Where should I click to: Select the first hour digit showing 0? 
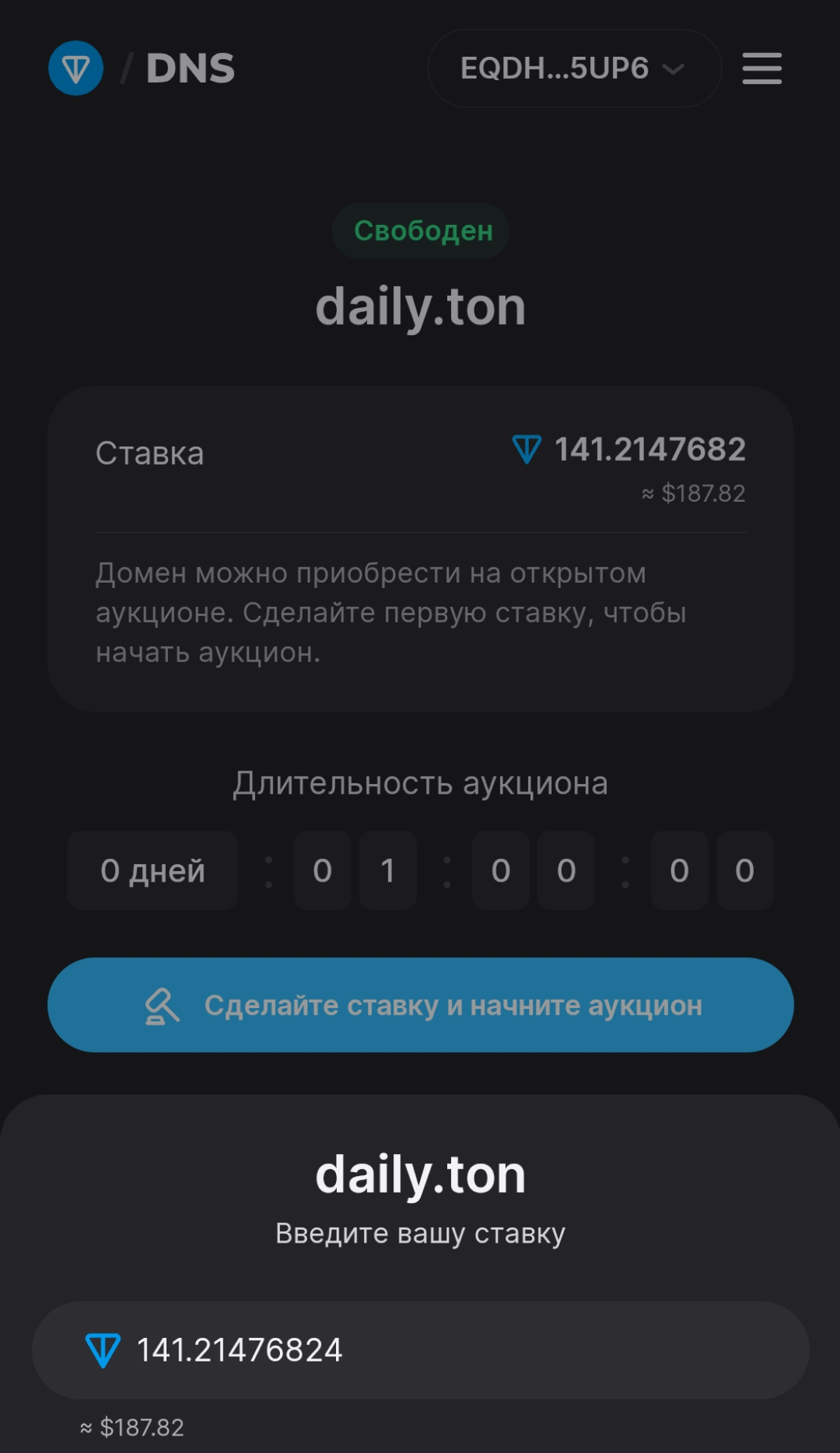322,870
